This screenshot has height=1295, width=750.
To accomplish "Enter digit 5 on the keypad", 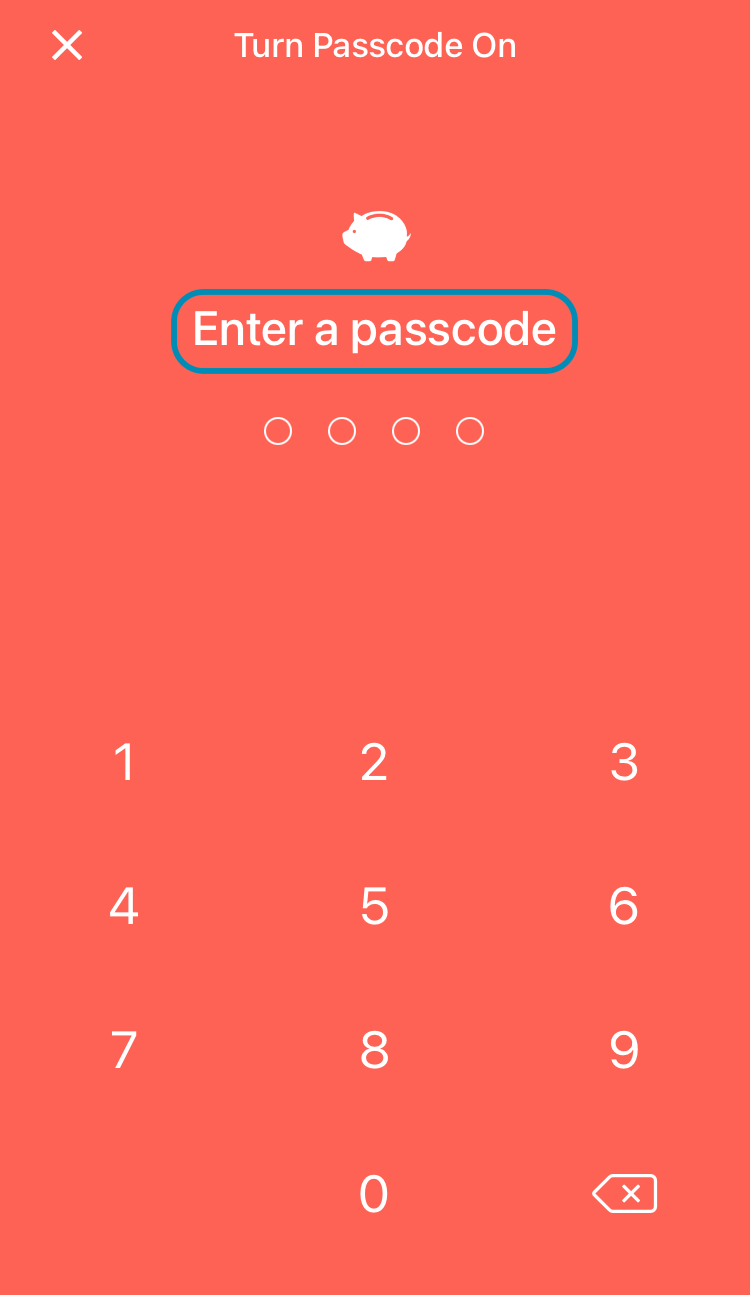I will click(x=374, y=906).
